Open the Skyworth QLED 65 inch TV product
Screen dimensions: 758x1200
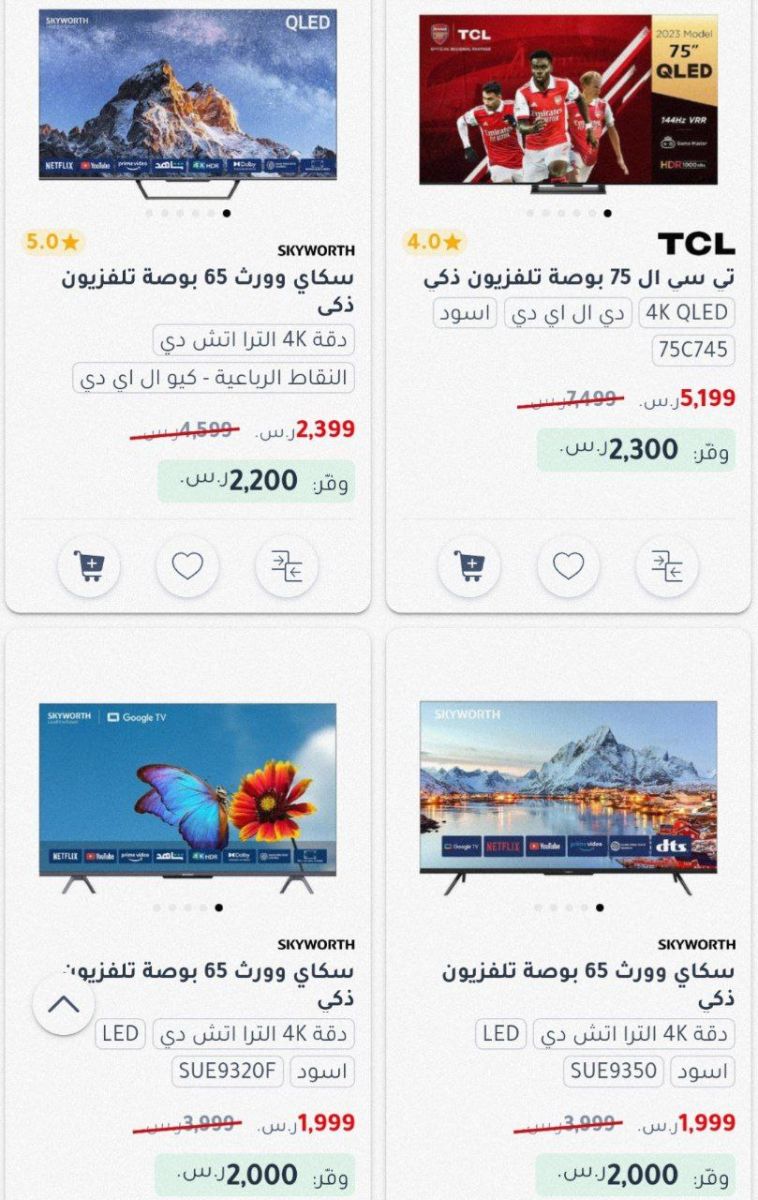coord(187,100)
